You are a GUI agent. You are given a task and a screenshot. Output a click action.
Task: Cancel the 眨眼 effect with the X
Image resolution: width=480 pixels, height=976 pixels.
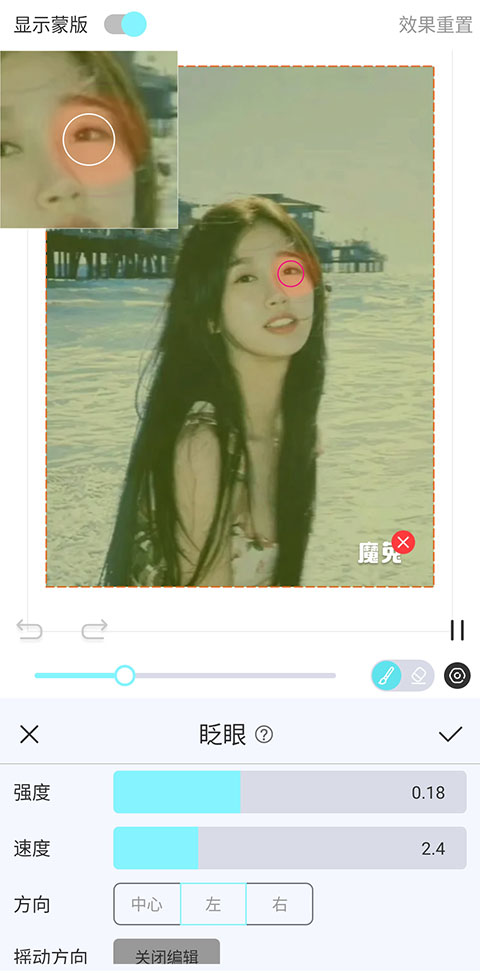tap(29, 734)
